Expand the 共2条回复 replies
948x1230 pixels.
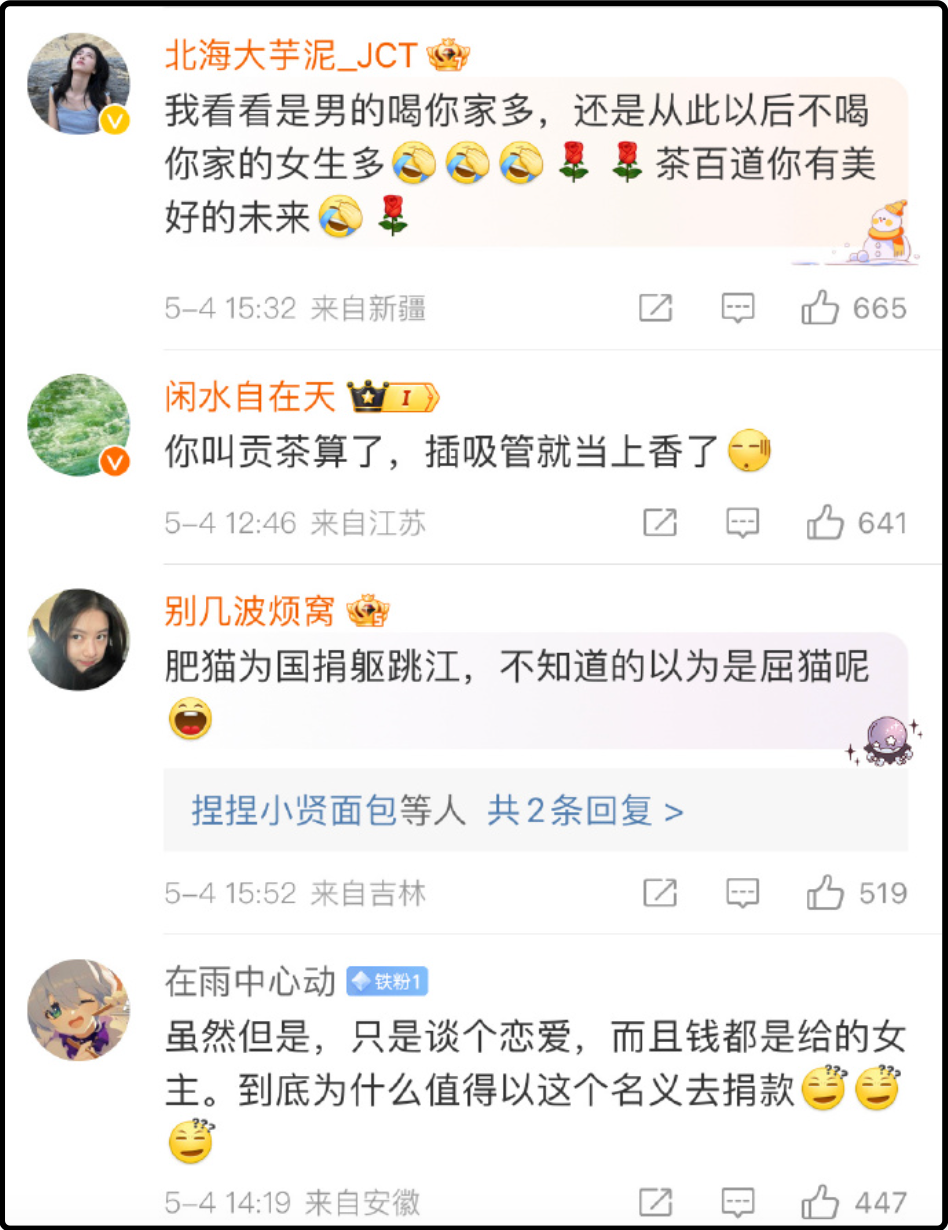point(585,810)
